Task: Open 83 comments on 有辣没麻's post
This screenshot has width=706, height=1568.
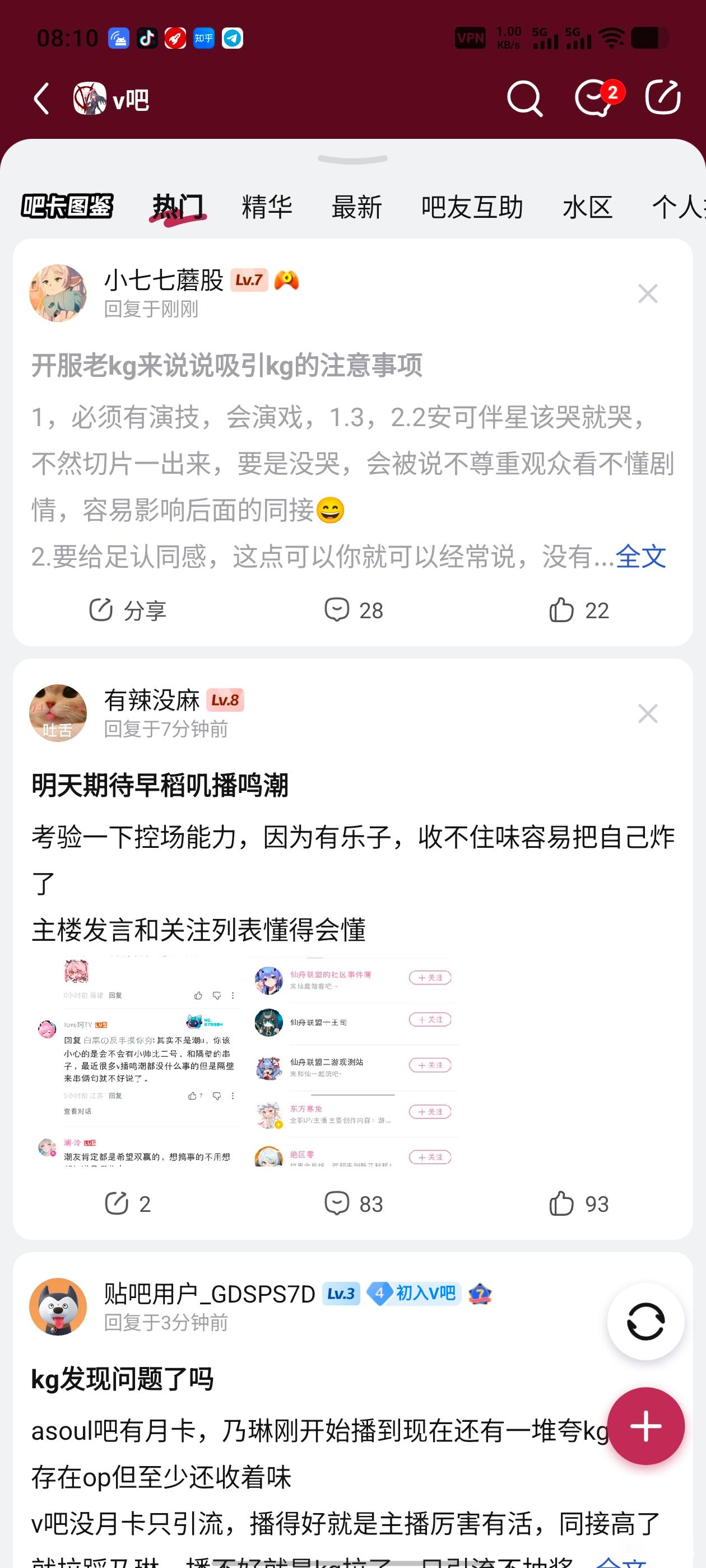Action: pyautogui.click(x=354, y=1203)
